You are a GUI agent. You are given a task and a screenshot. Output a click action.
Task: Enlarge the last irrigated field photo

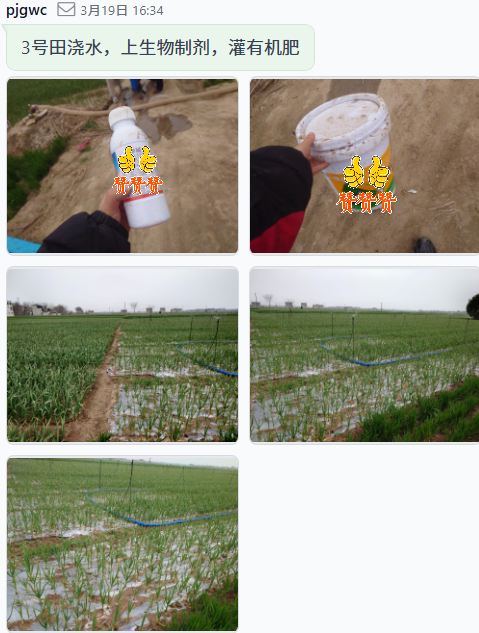(122, 544)
